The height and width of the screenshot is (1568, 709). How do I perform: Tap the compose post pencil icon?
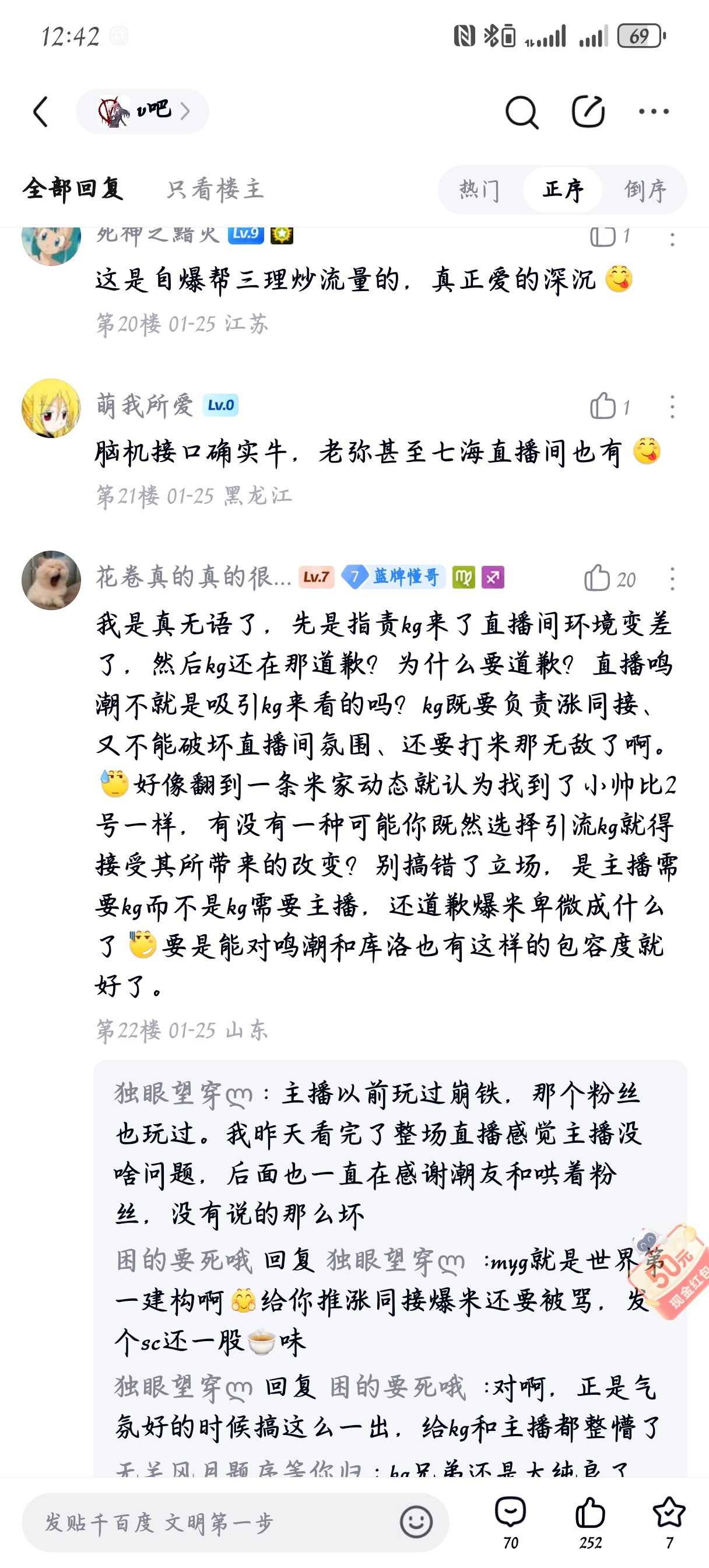(588, 111)
